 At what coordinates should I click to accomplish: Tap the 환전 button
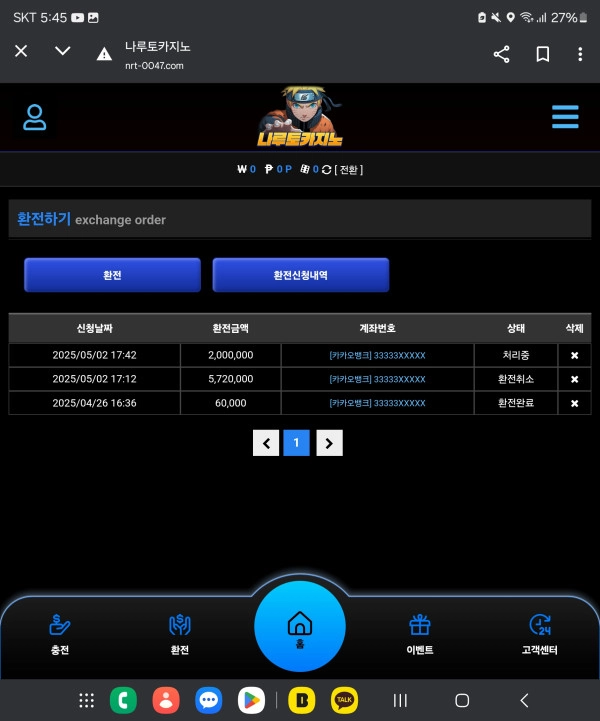coord(112,275)
